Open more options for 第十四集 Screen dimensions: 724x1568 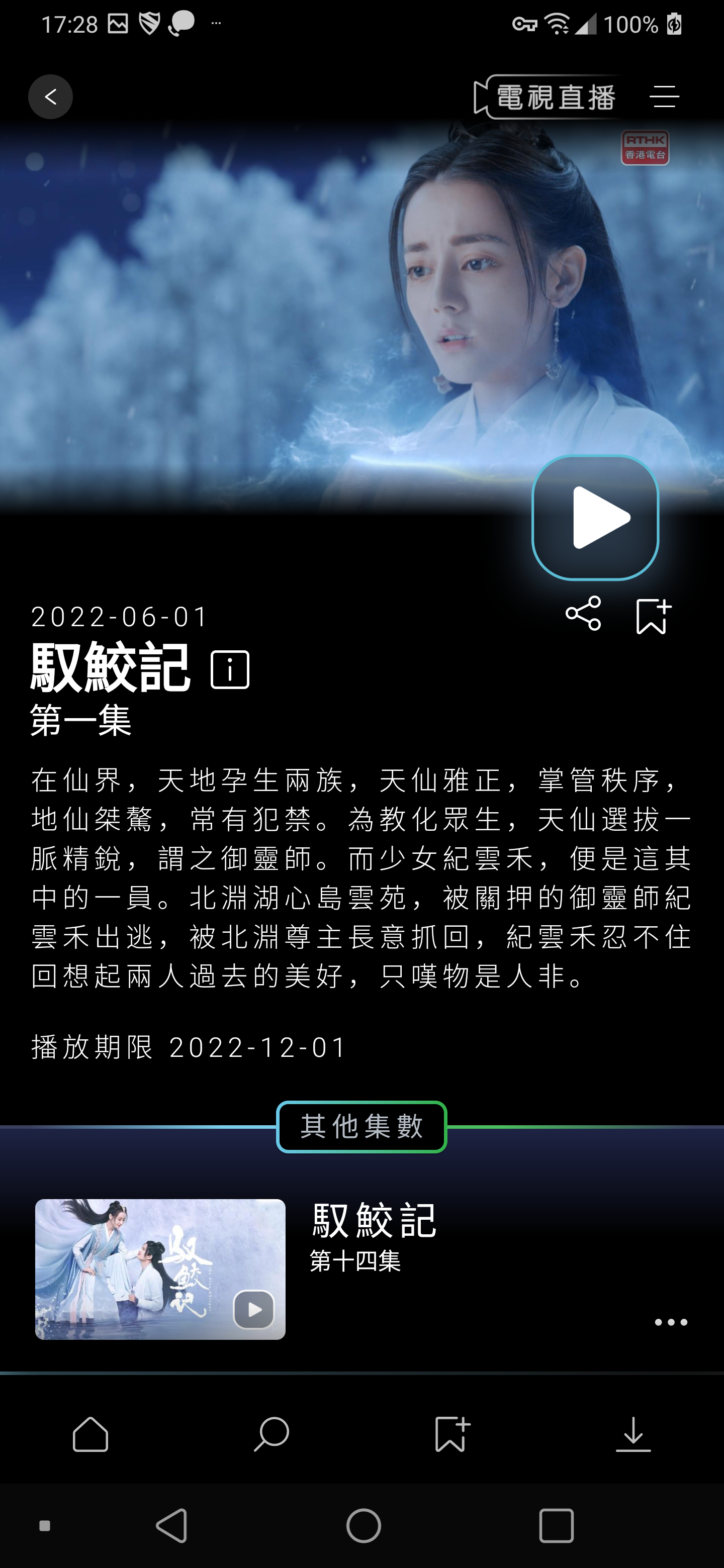point(670,1322)
